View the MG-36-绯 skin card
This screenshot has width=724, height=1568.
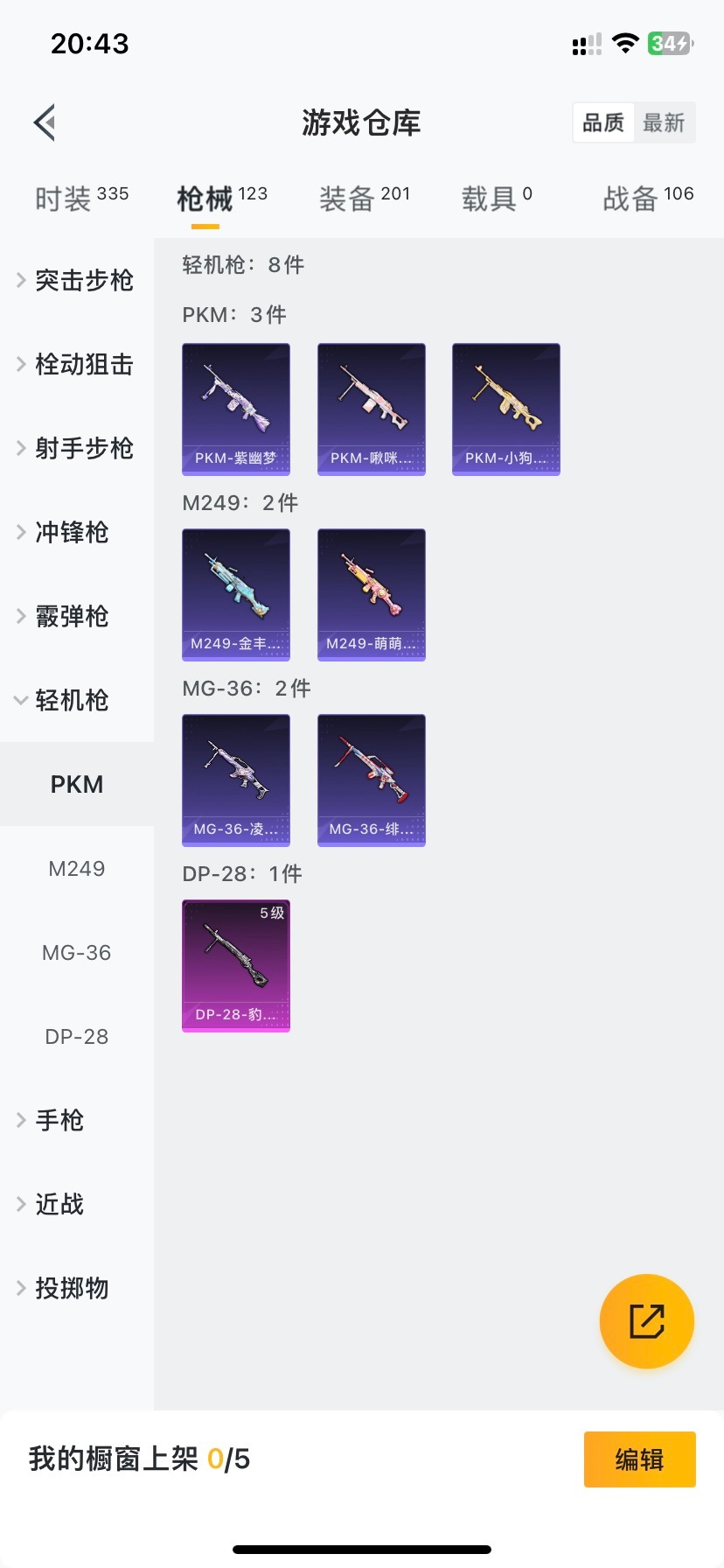(x=372, y=780)
